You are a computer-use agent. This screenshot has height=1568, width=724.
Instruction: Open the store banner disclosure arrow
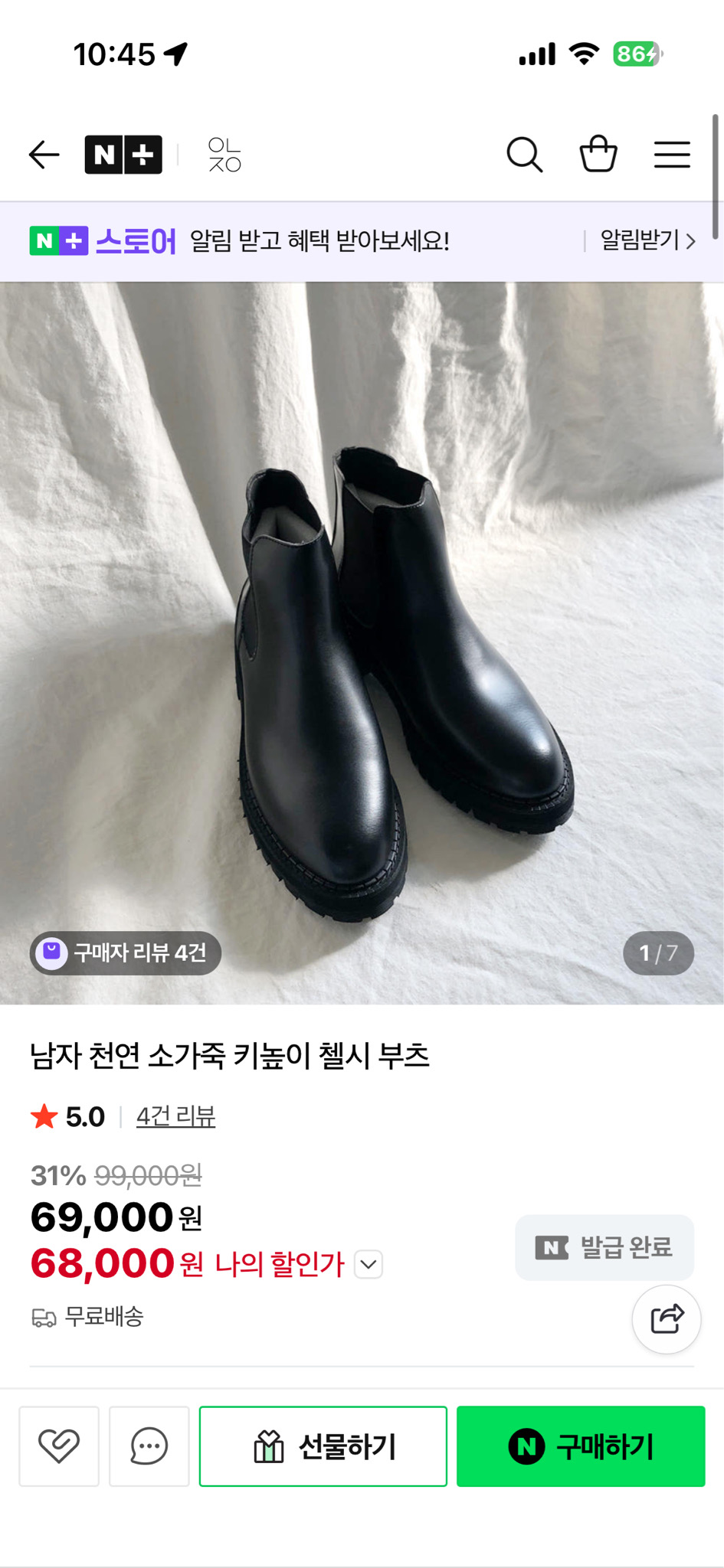pos(690,241)
